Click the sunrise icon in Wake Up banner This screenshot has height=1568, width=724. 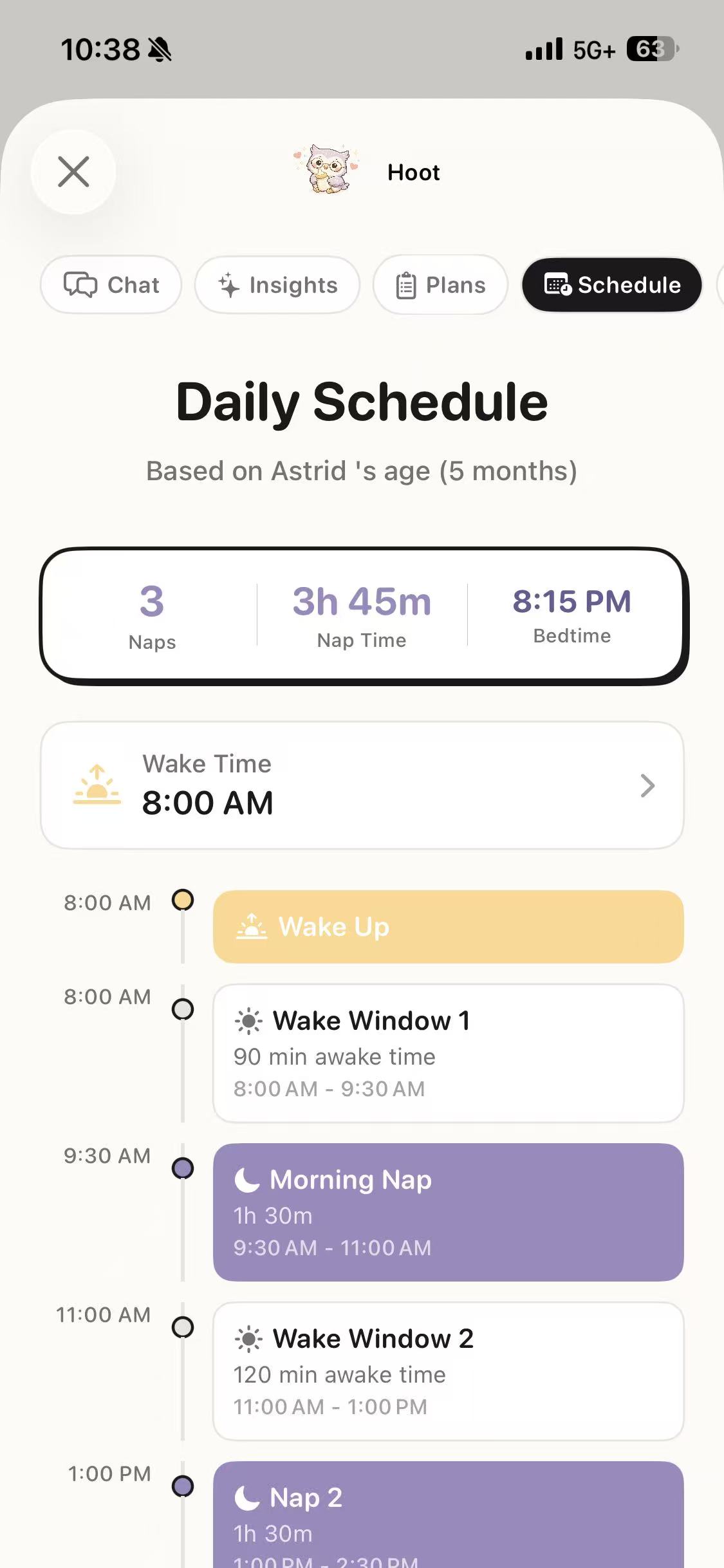coord(252,926)
